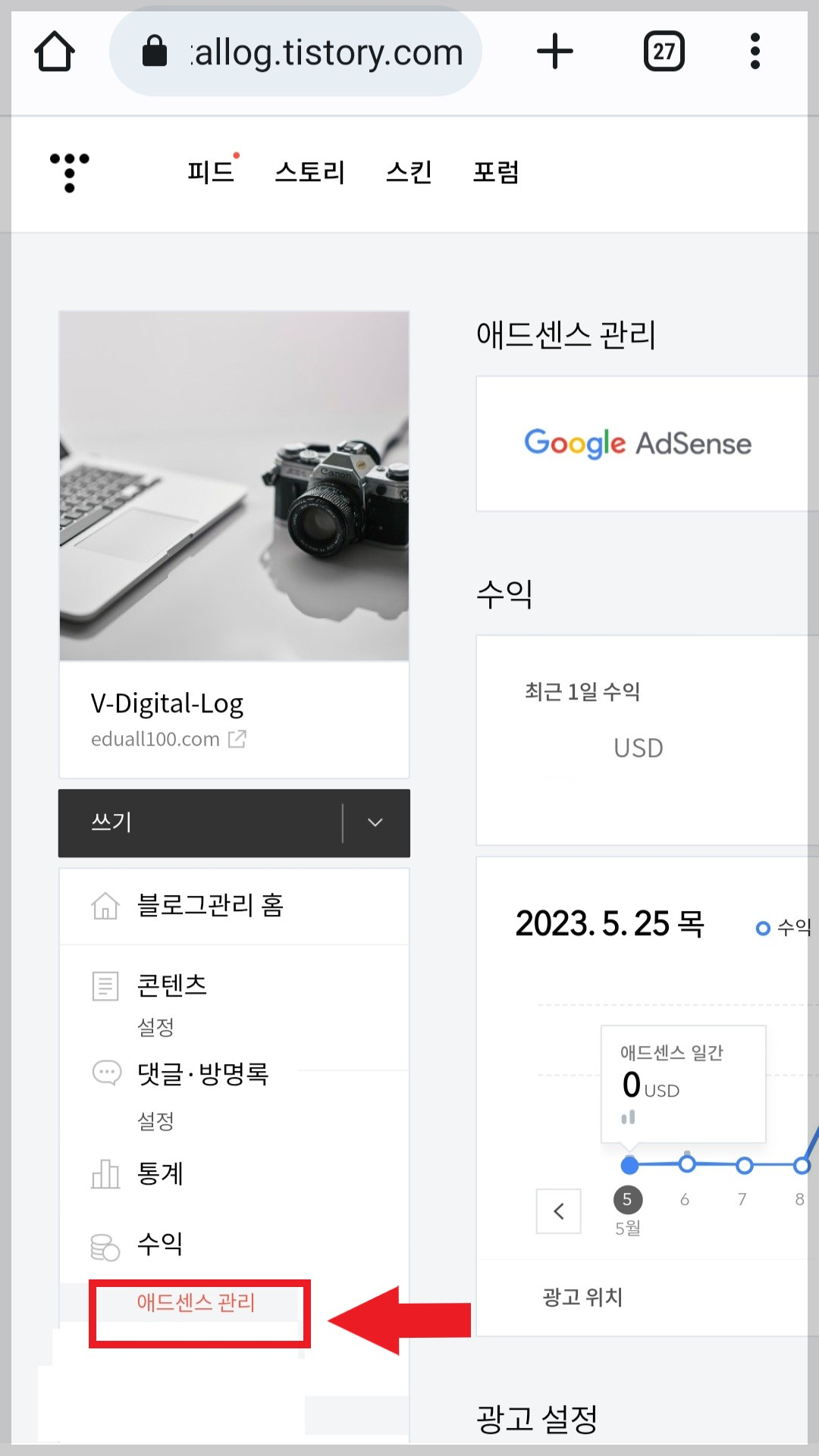This screenshot has width=819, height=1456.
Task: Select 애드센스 관리 in the sidebar
Action: click(x=196, y=1302)
